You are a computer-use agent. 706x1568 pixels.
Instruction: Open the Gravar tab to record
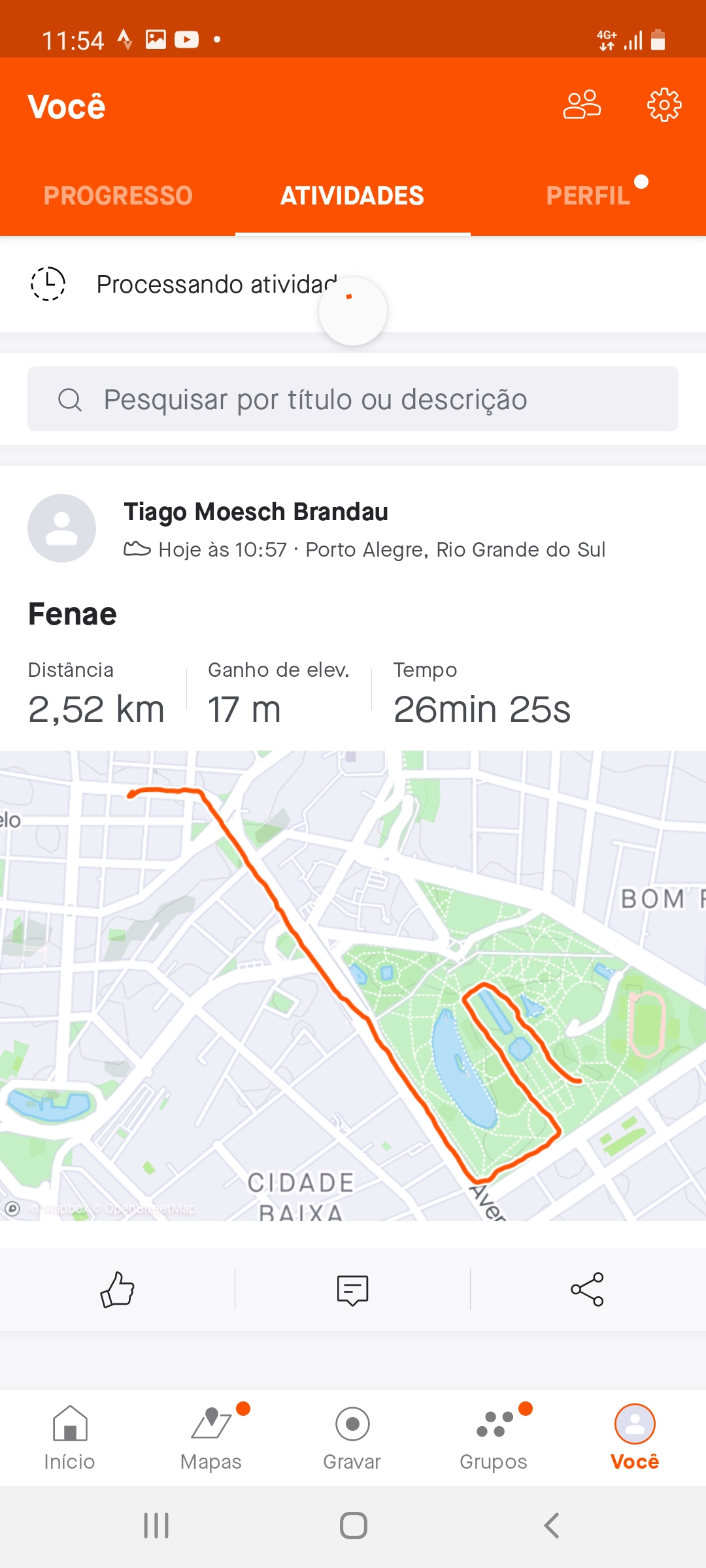coord(352,1437)
